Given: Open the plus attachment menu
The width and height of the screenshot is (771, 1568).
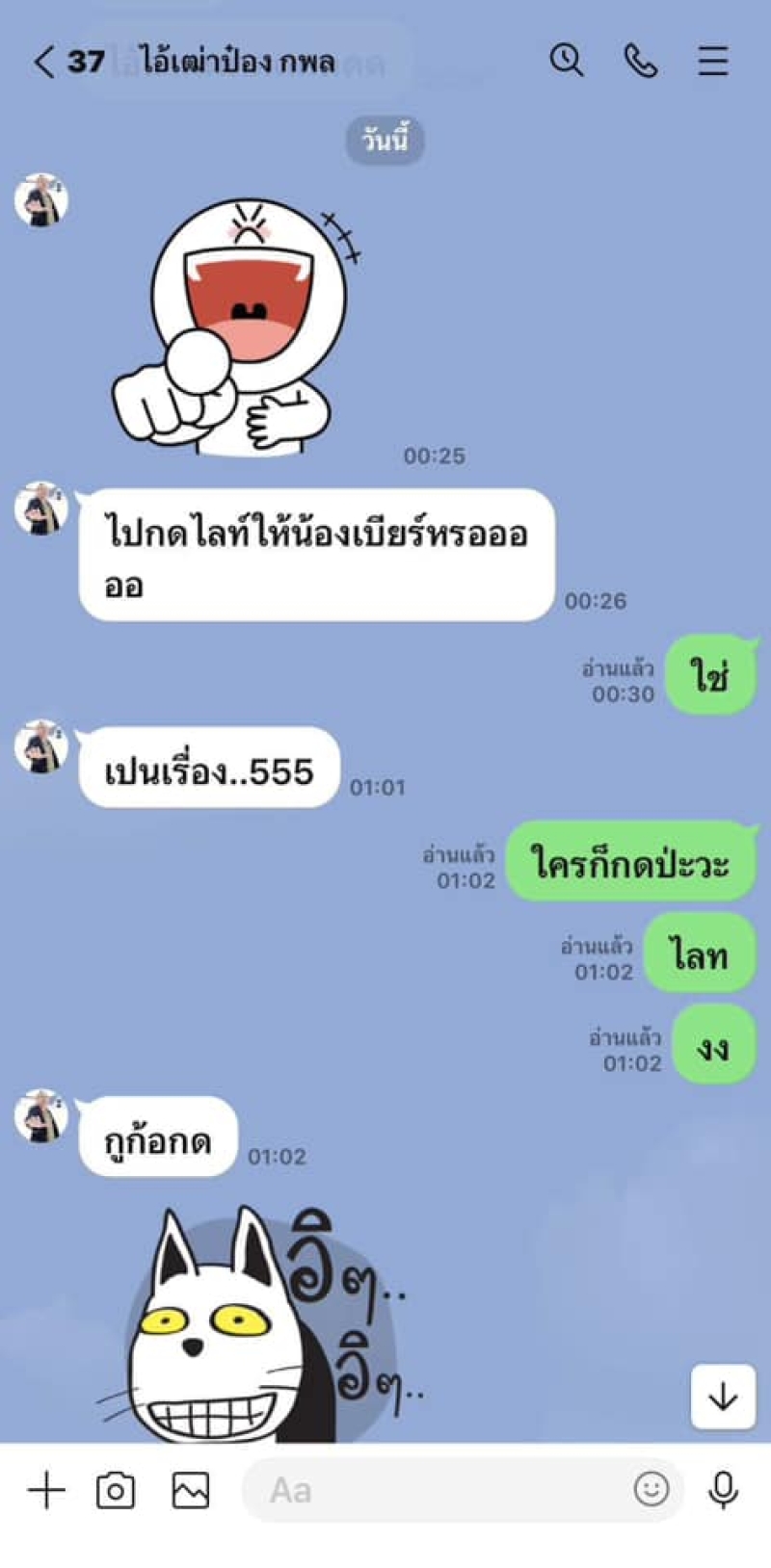Looking at the screenshot, I should pyautogui.click(x=45, y=1490).
